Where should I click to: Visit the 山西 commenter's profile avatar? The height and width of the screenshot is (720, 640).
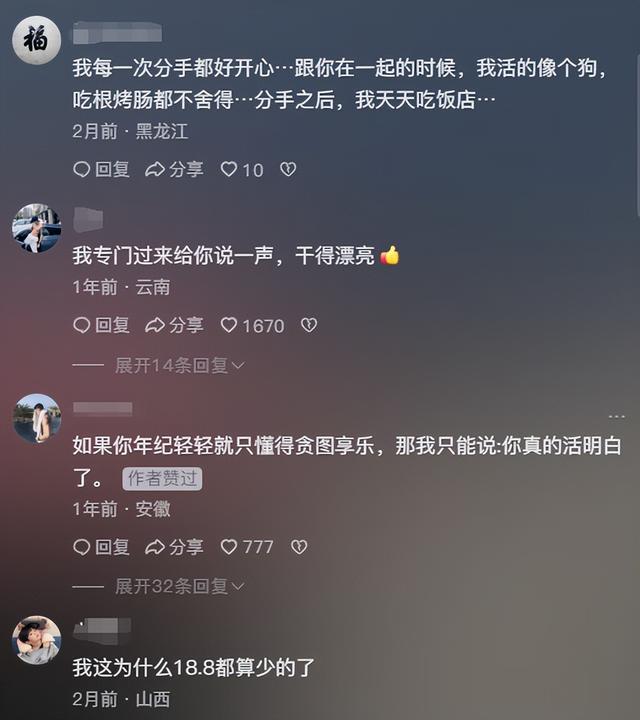tap(36, 640)
